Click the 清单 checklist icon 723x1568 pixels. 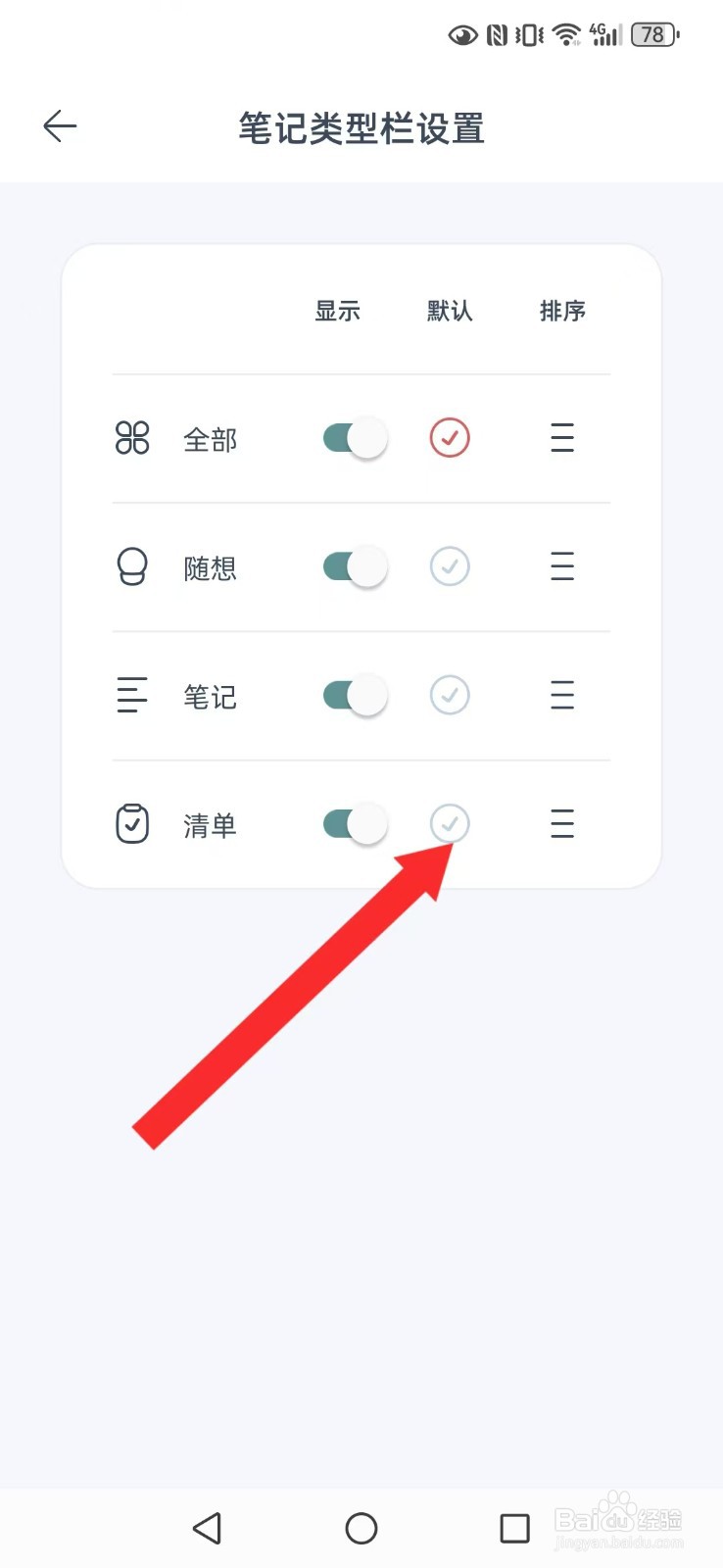tap(132, 824)
